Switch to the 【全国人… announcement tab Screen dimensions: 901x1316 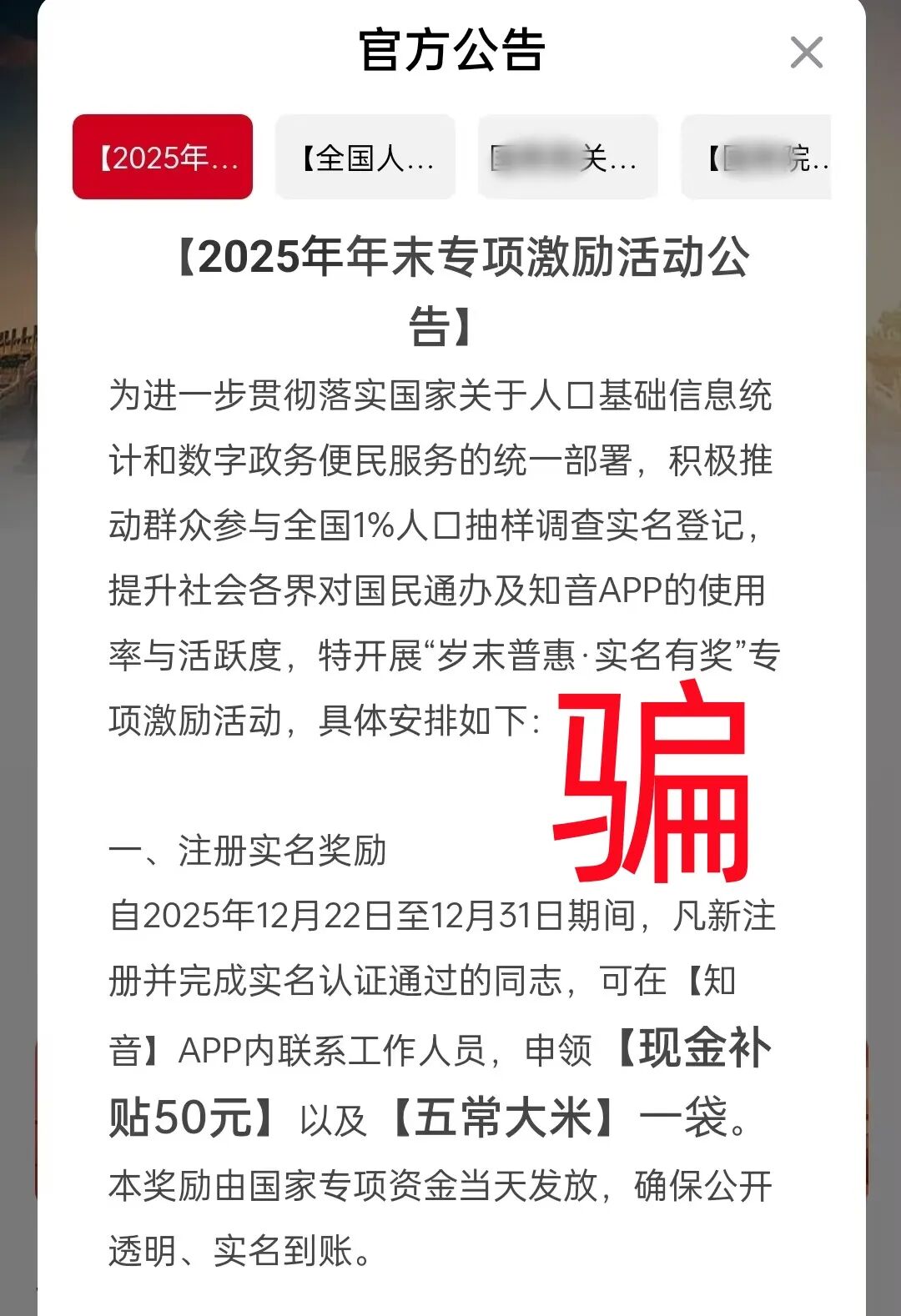click(365, 157)
